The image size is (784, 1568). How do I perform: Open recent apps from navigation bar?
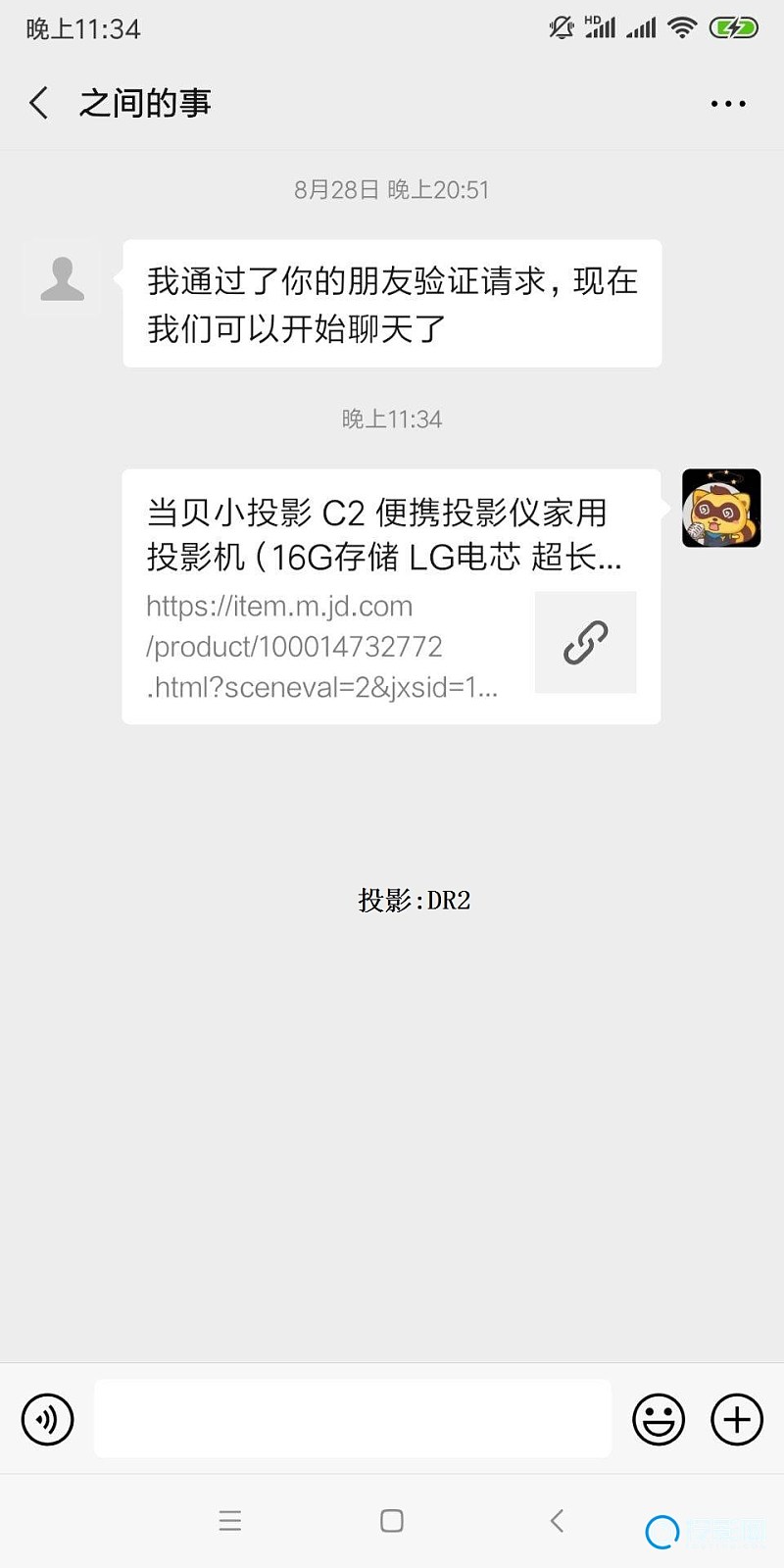pyautogui.click(x=230, y=1521)
